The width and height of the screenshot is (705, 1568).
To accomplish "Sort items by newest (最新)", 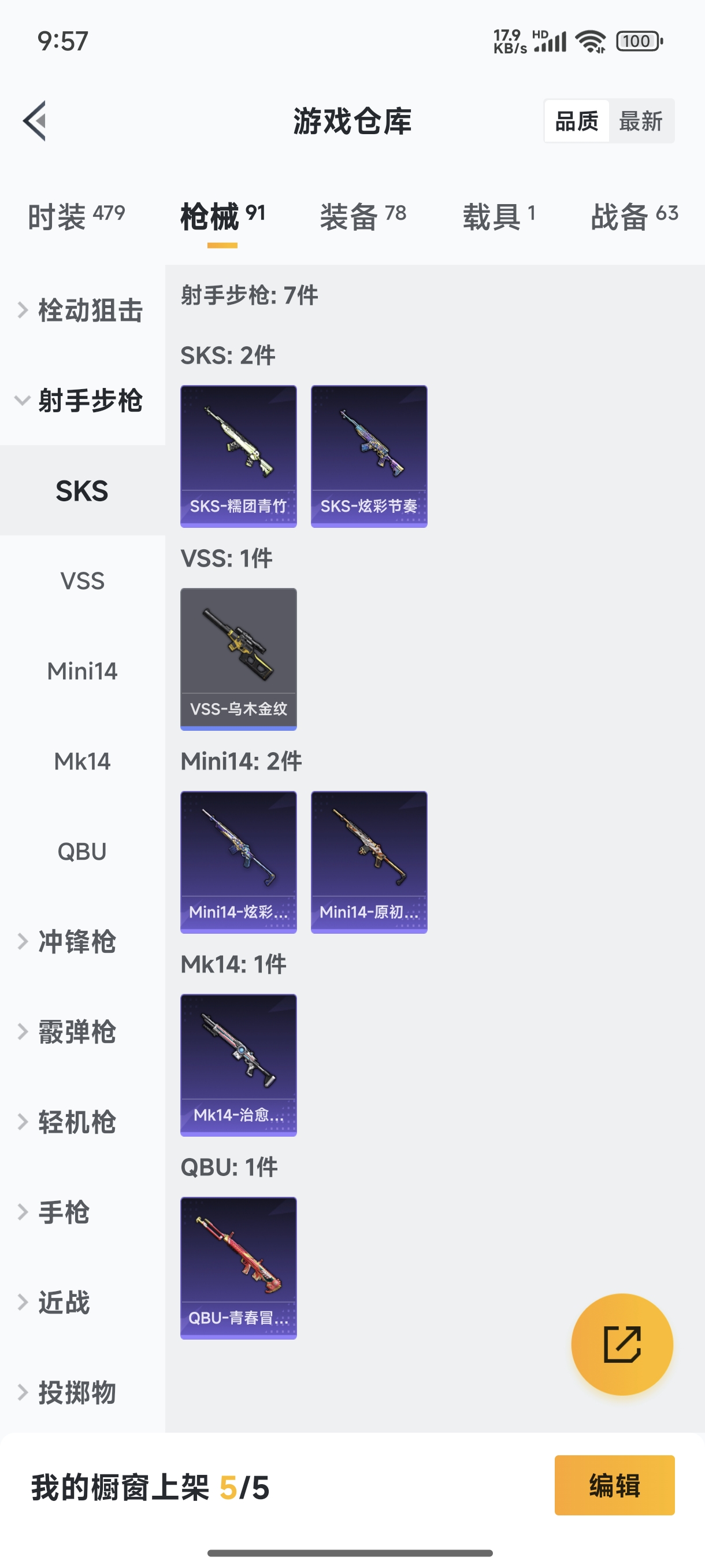I will click(x=640, y=121).
